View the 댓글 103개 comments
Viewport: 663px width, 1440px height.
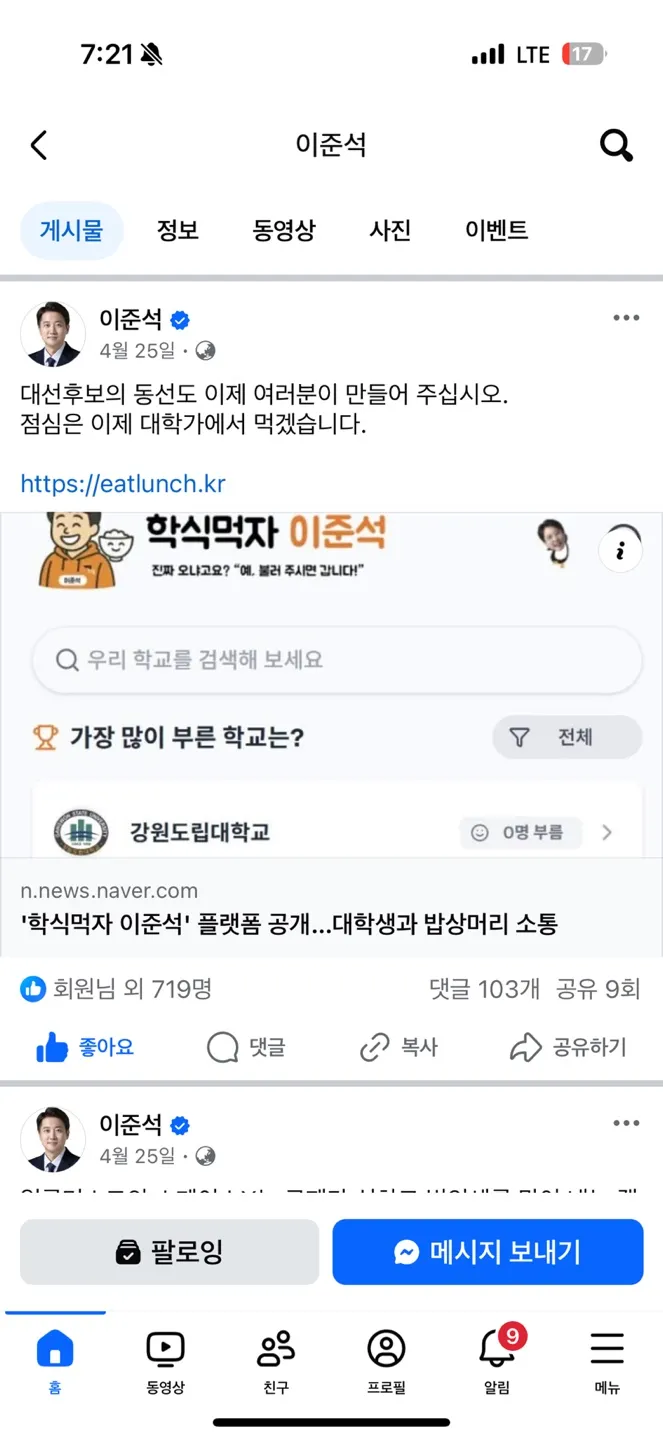(484, 989)
